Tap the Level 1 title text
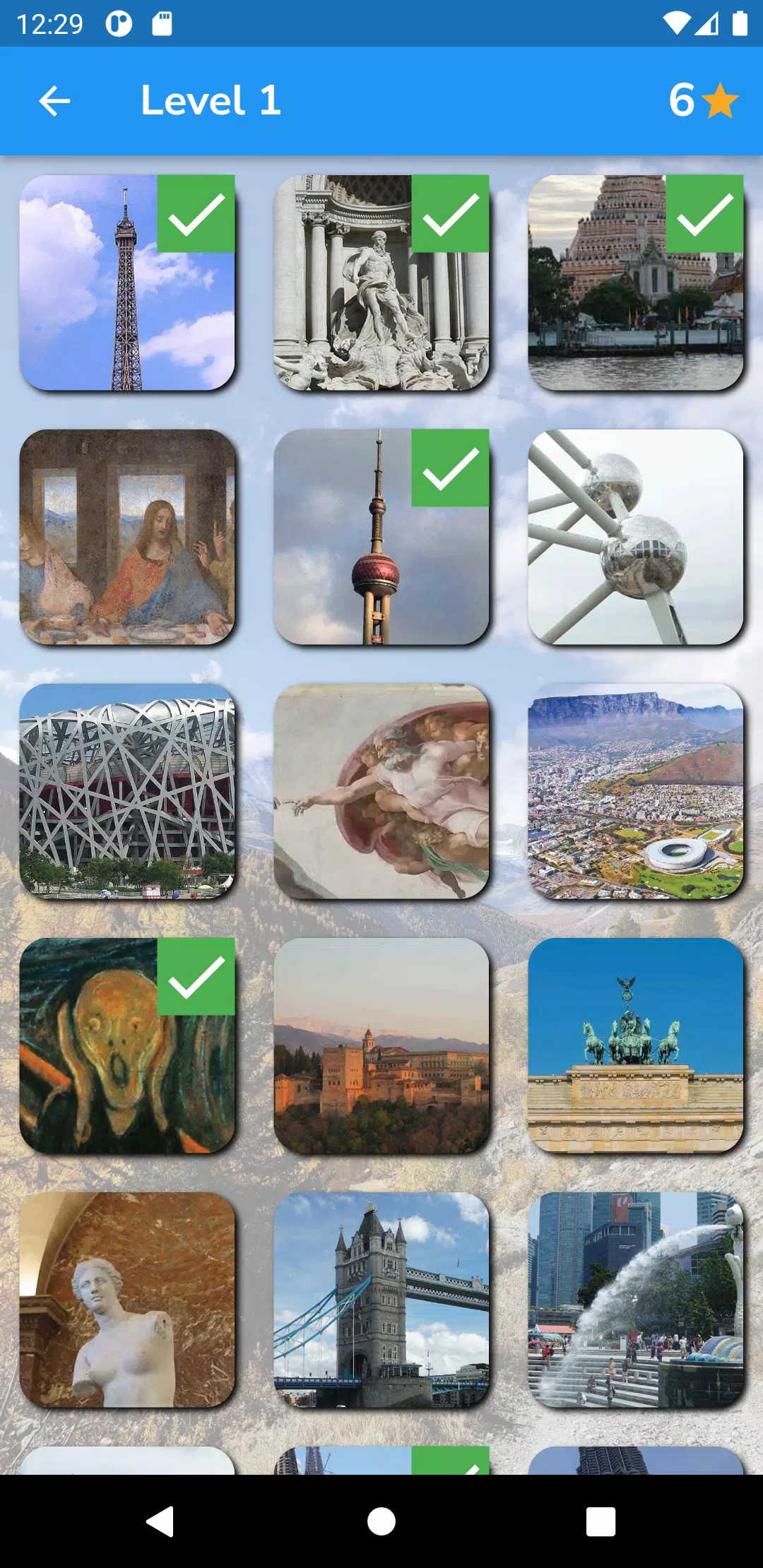The width and height of the screenshot is (763, 1568). (210, 101)
